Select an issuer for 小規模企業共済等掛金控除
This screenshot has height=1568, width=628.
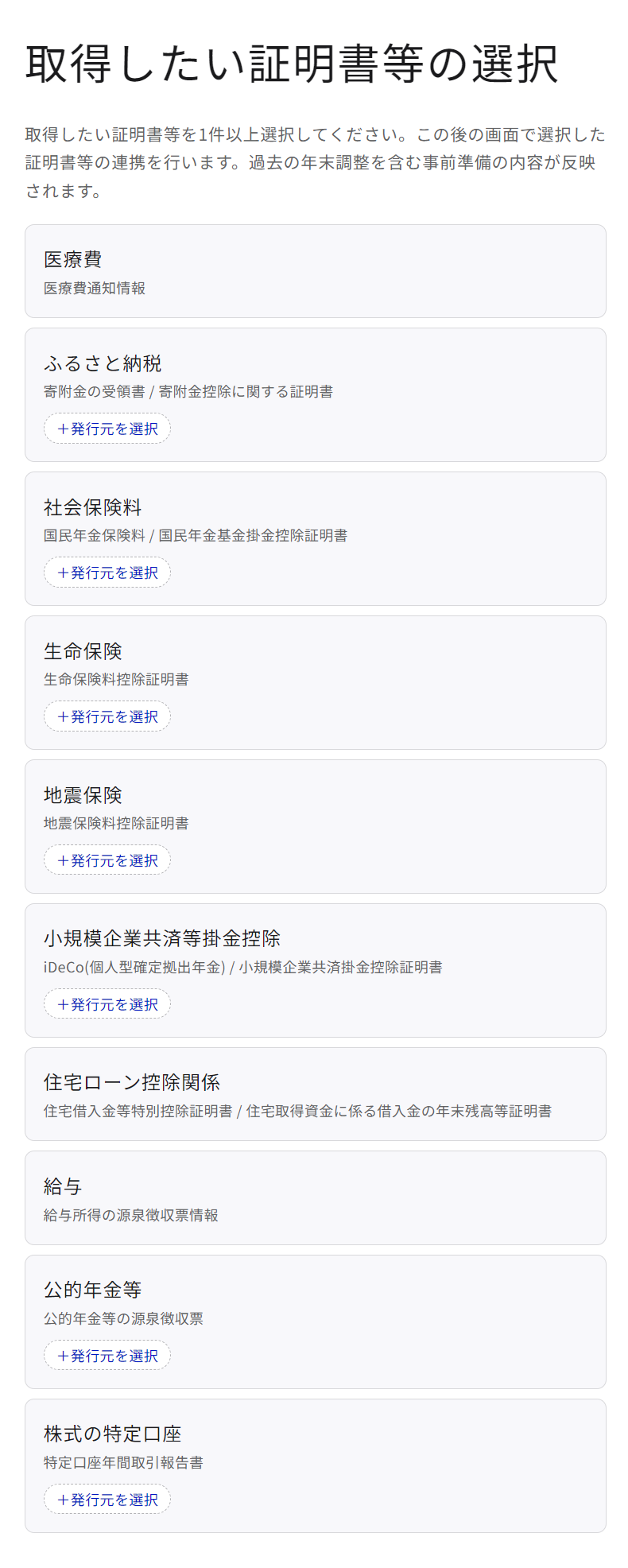click(x=107, y=1003)
